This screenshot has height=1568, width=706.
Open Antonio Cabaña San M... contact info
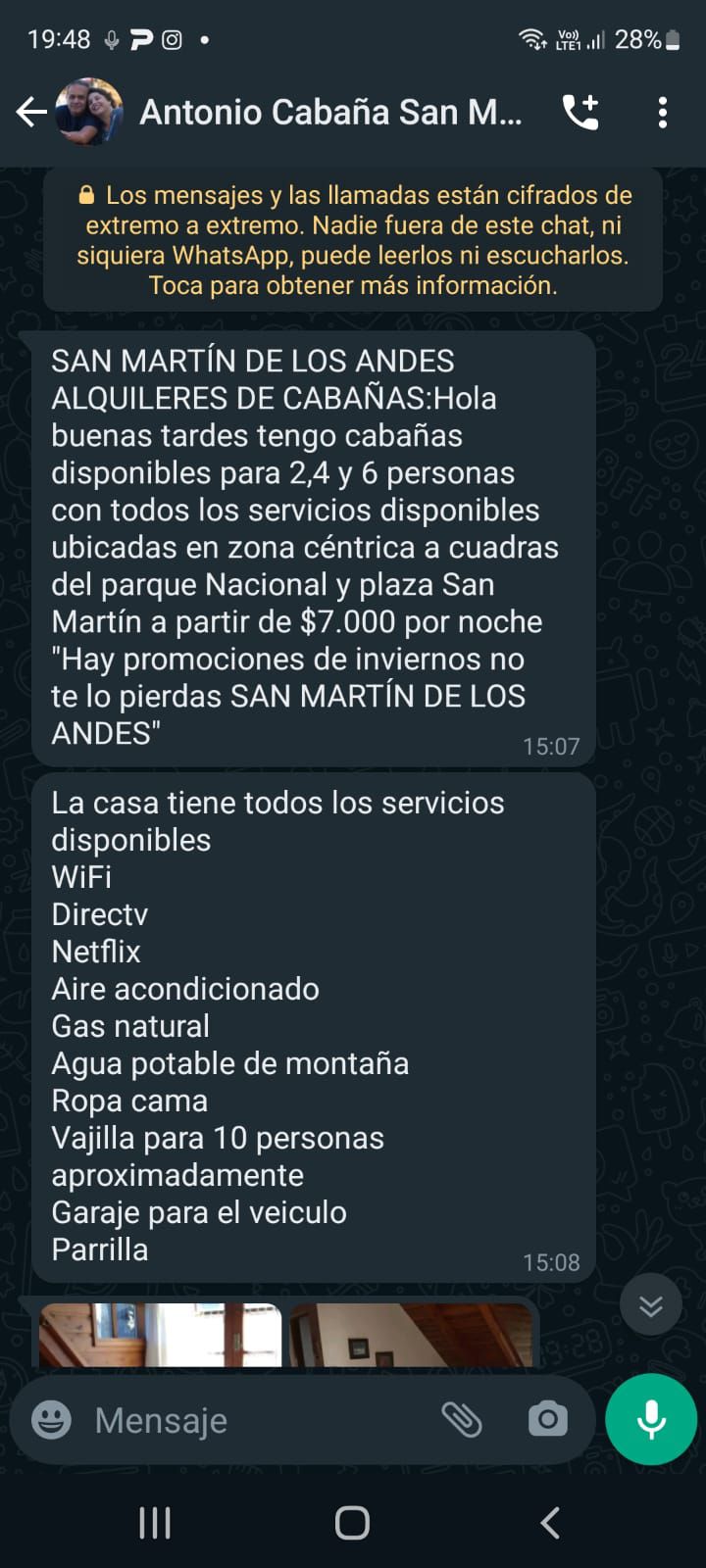pyautogui.click(x=329, y=113)
